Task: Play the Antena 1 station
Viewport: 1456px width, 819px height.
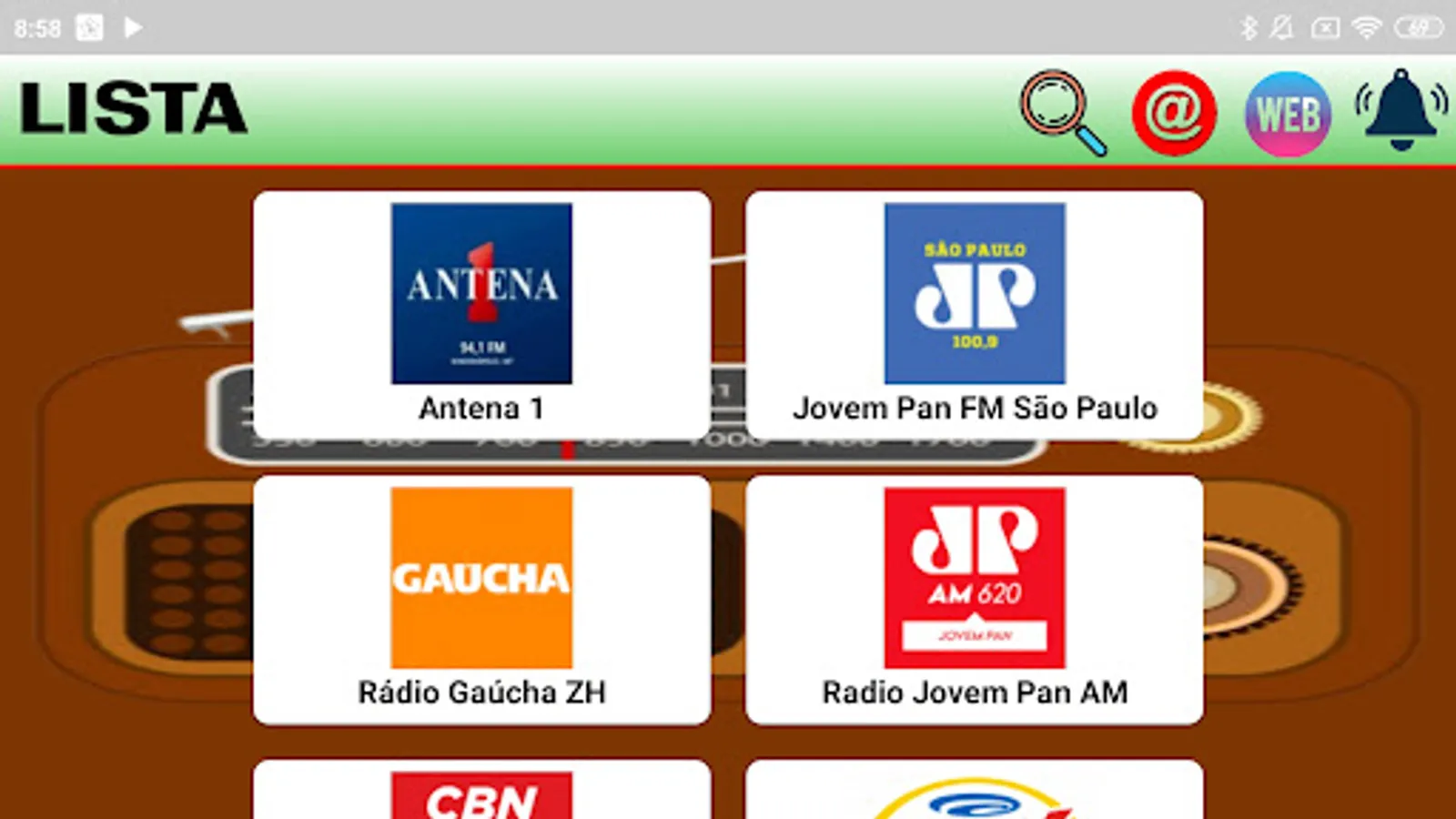Action: [481, 314]
